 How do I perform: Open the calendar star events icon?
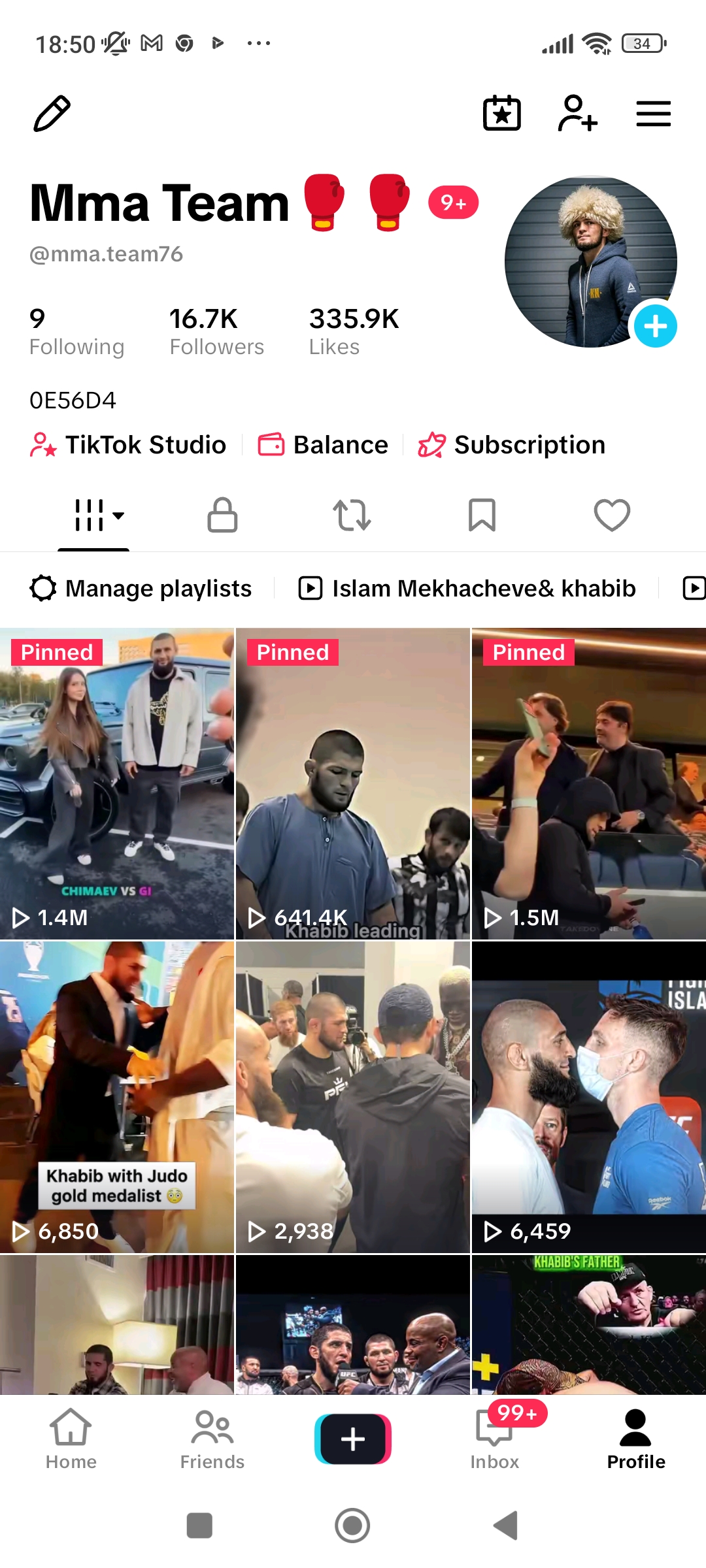click(x=502, y=114)
